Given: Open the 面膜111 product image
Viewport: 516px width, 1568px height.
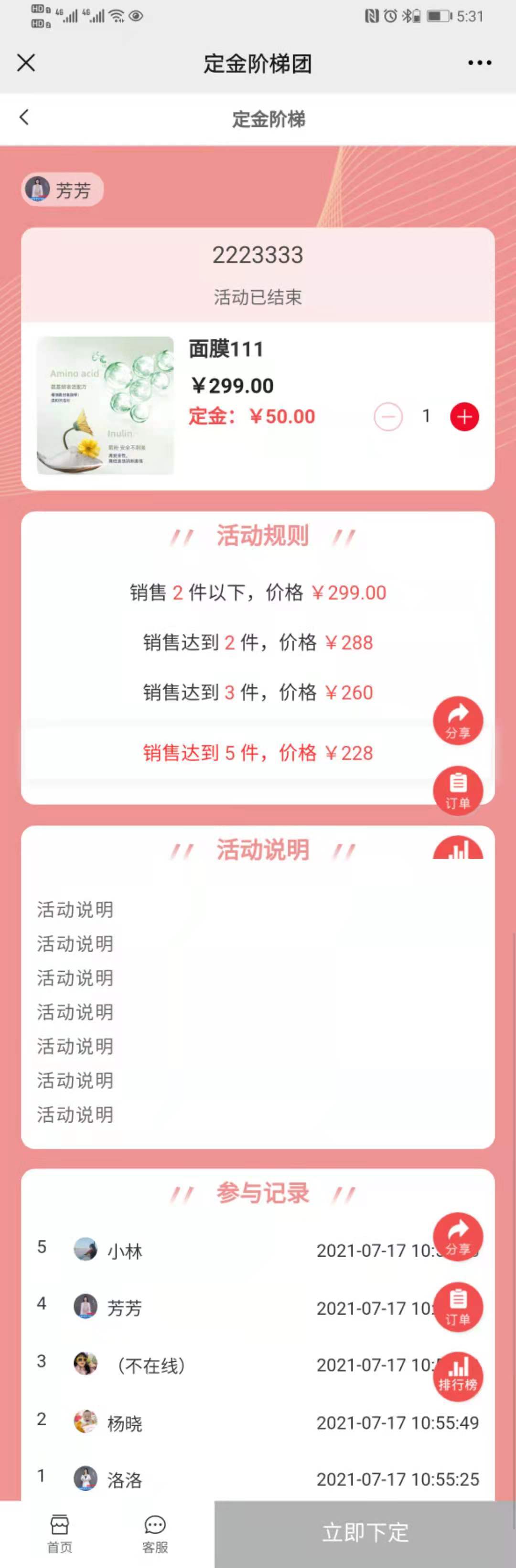Looking at the screenshot, I should (x=106, y=405).
